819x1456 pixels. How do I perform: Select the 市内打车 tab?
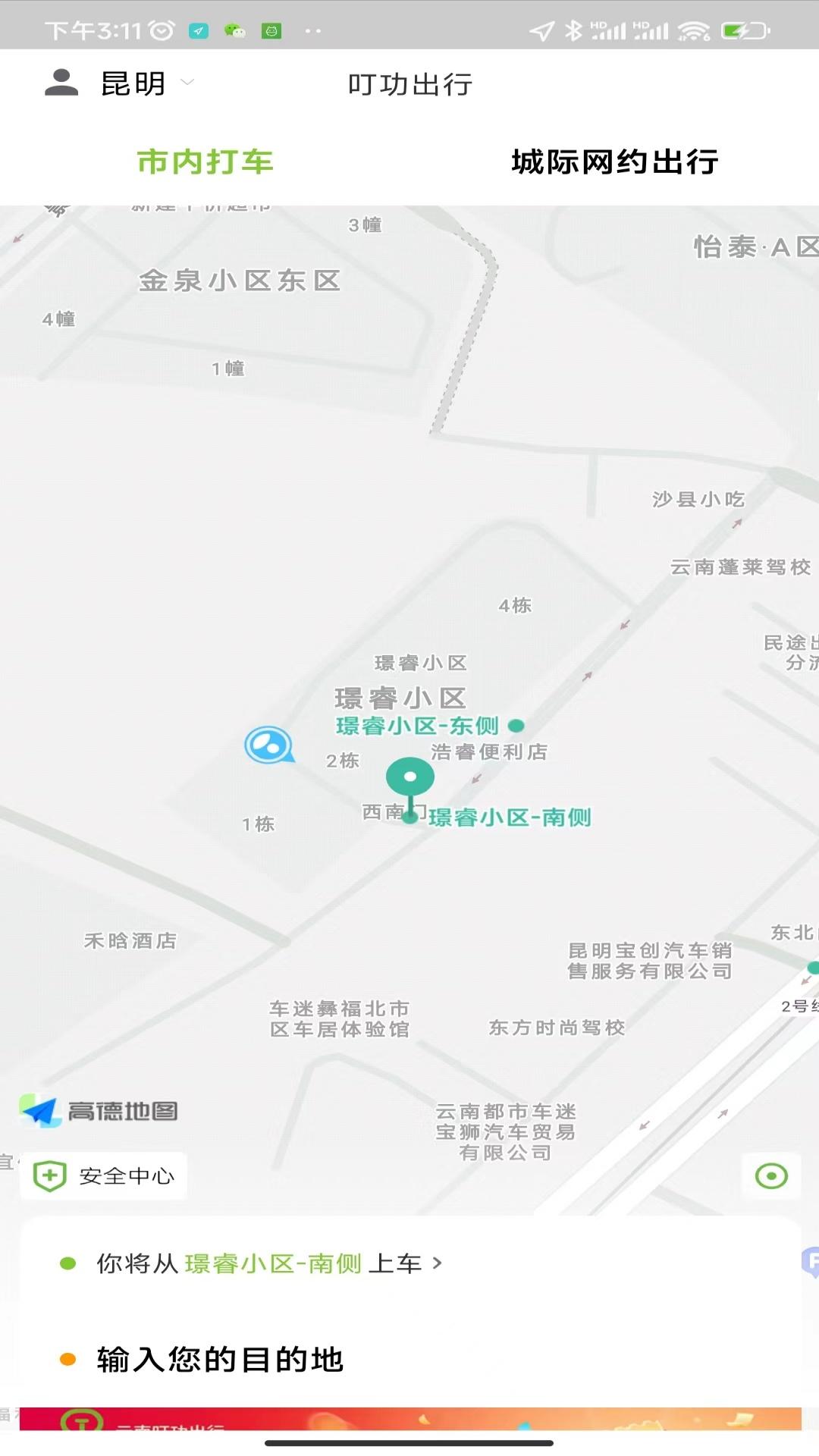tap(205, 161)
